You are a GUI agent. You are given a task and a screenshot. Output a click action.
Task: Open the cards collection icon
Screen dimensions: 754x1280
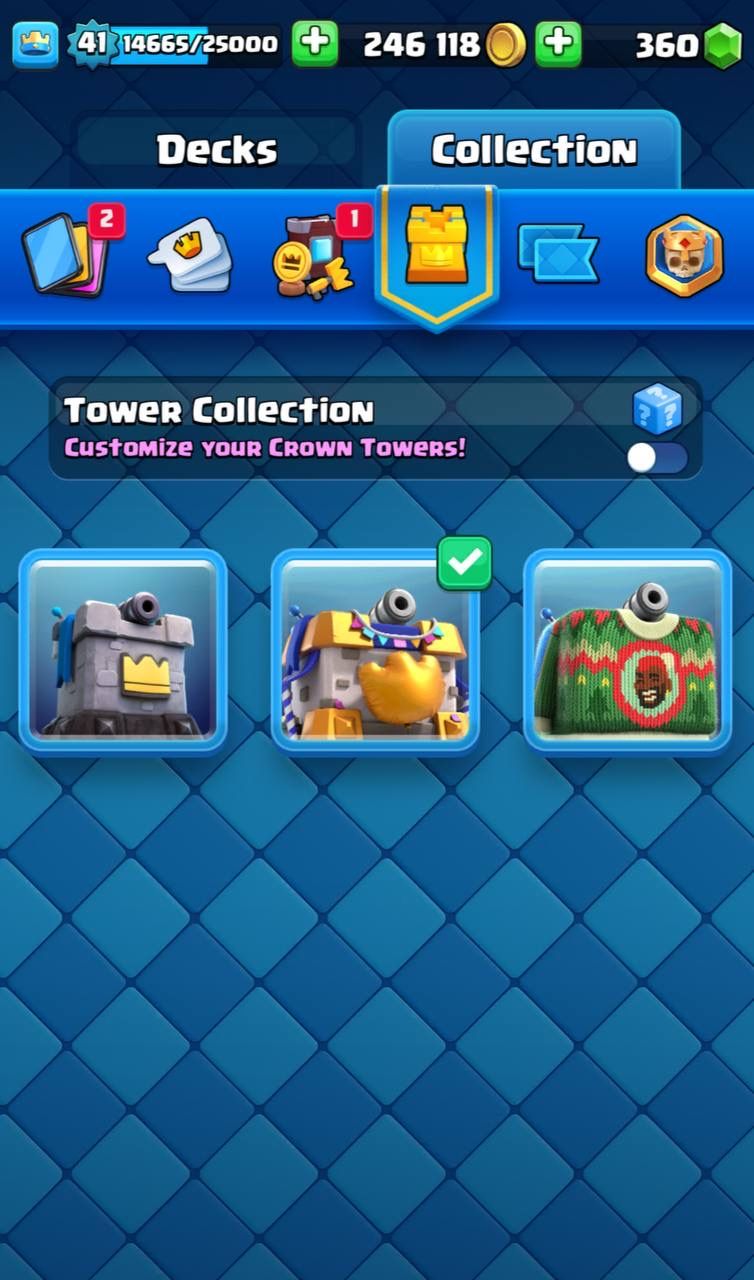[66, 255]
